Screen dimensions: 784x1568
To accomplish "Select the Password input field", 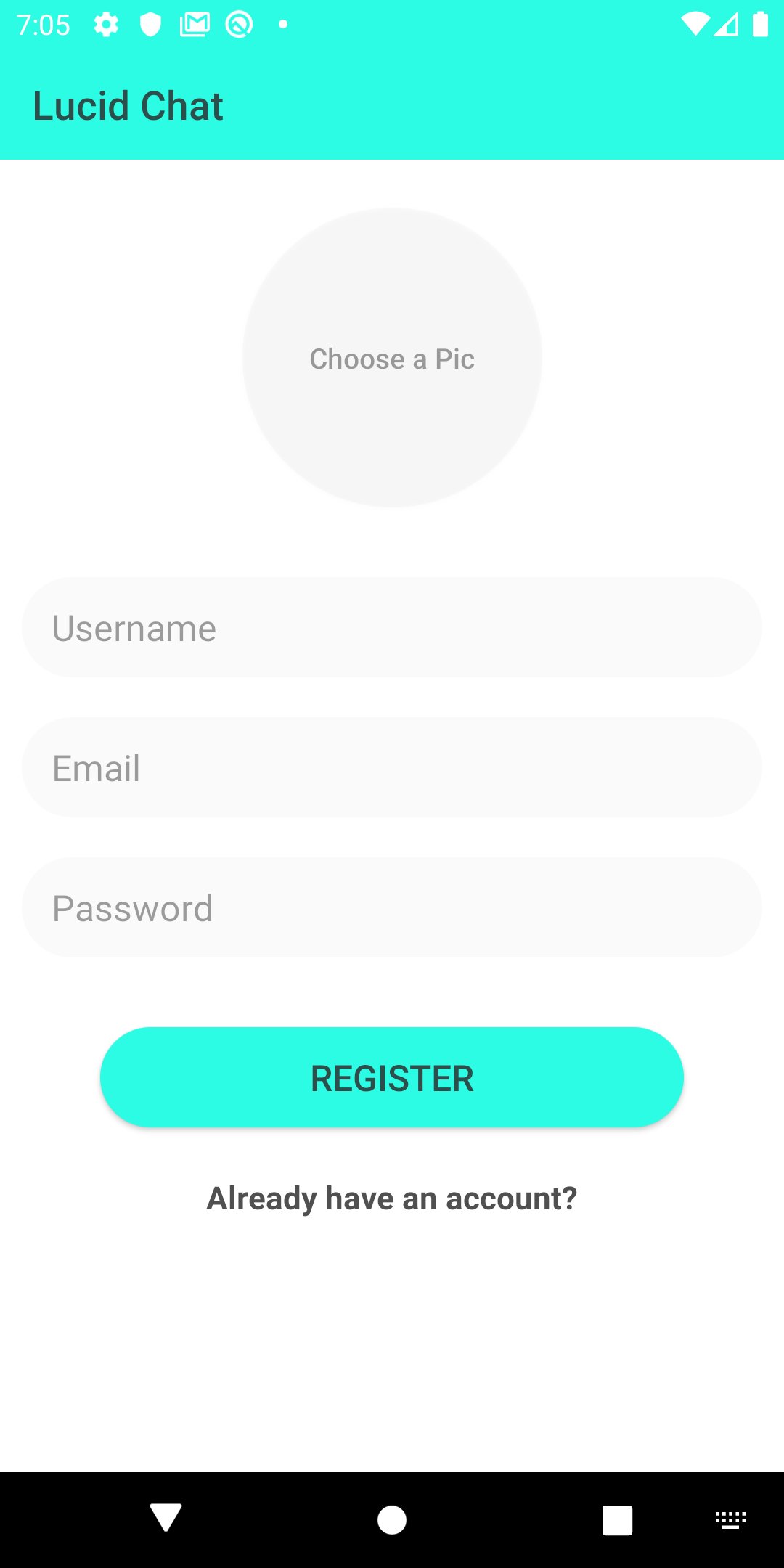I will (392, 907).
